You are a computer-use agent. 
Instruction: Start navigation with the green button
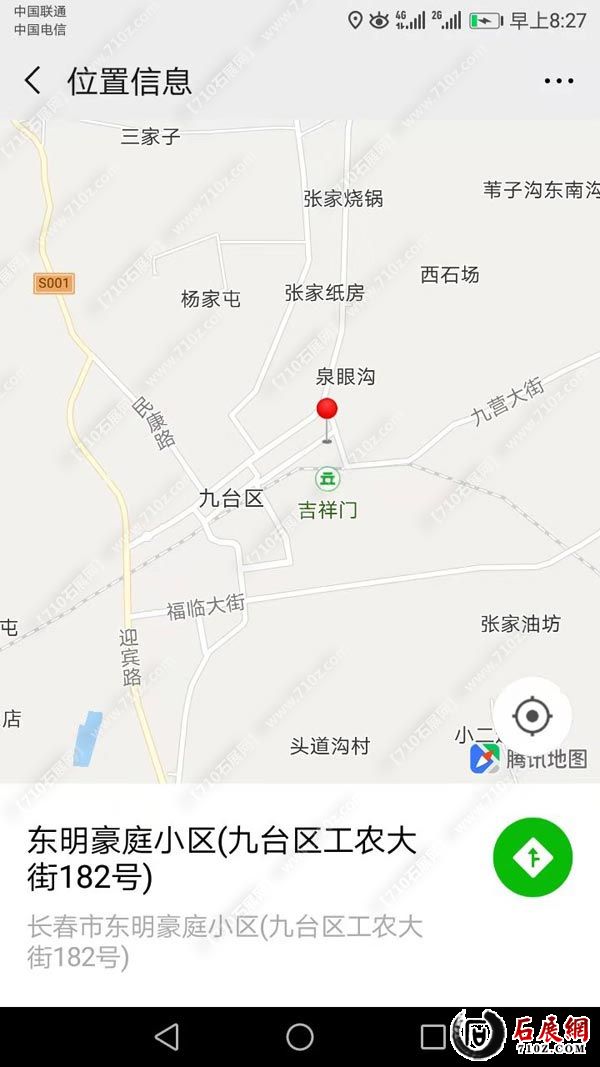coord(532,857)
